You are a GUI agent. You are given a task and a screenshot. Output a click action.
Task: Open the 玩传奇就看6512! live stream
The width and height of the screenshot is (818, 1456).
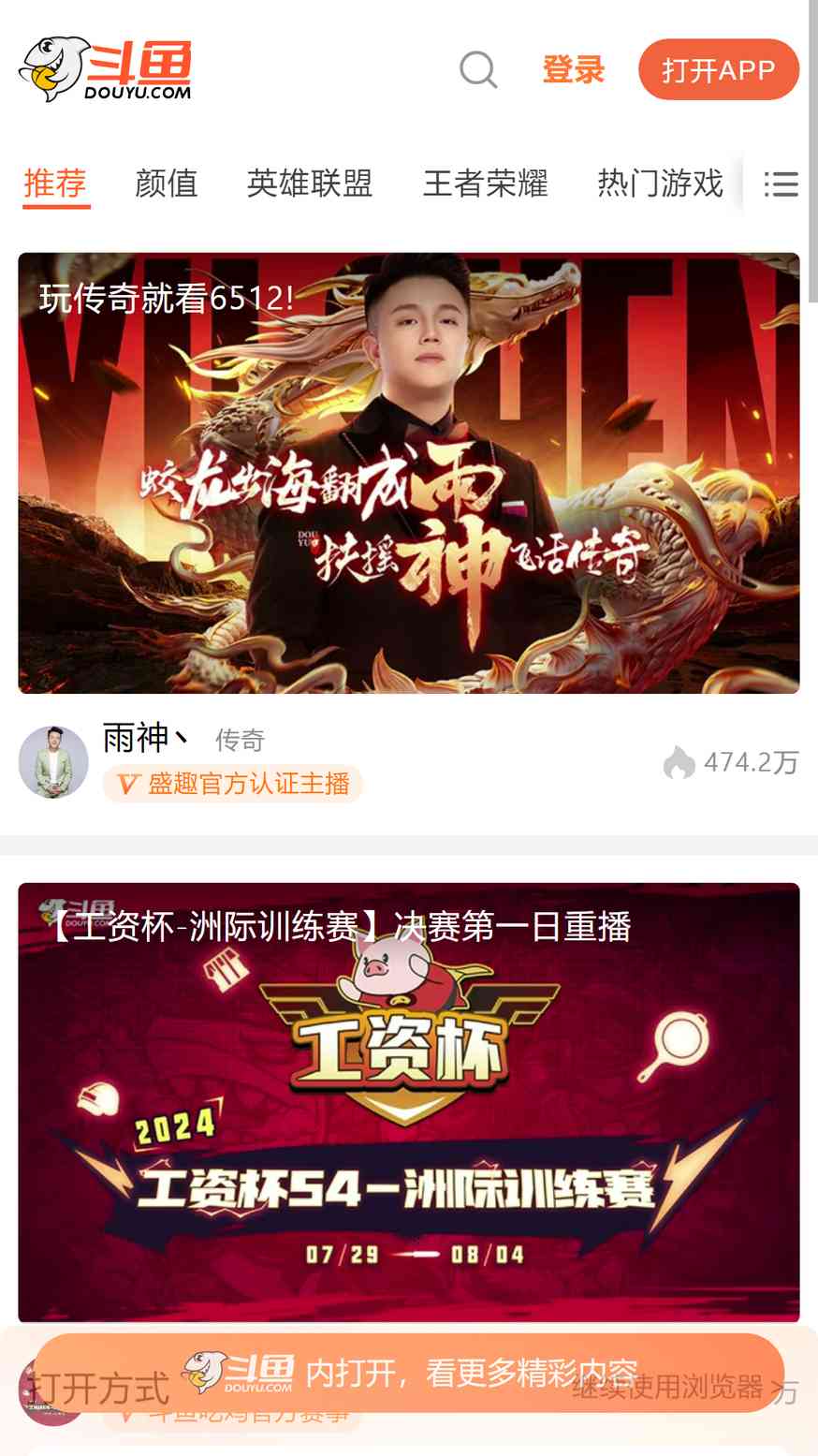tap(409, 473)
